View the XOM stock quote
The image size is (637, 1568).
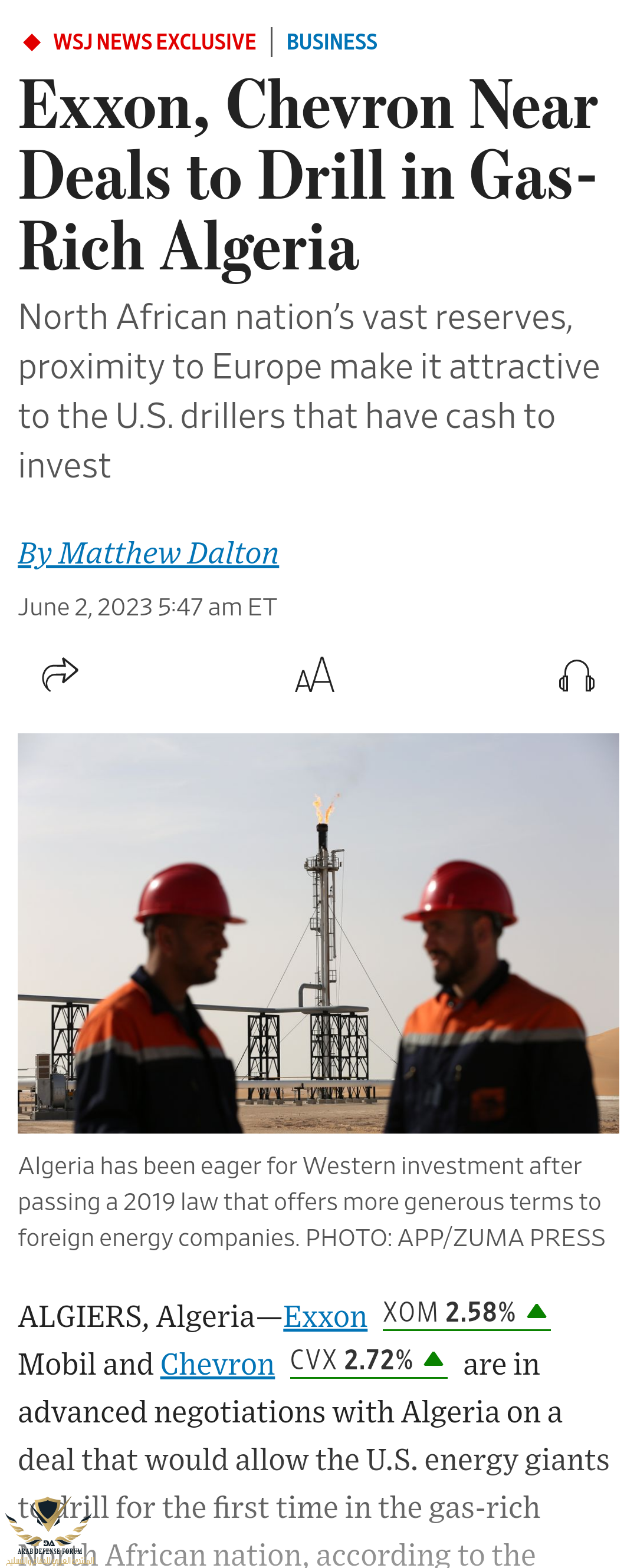(466, 1313)
